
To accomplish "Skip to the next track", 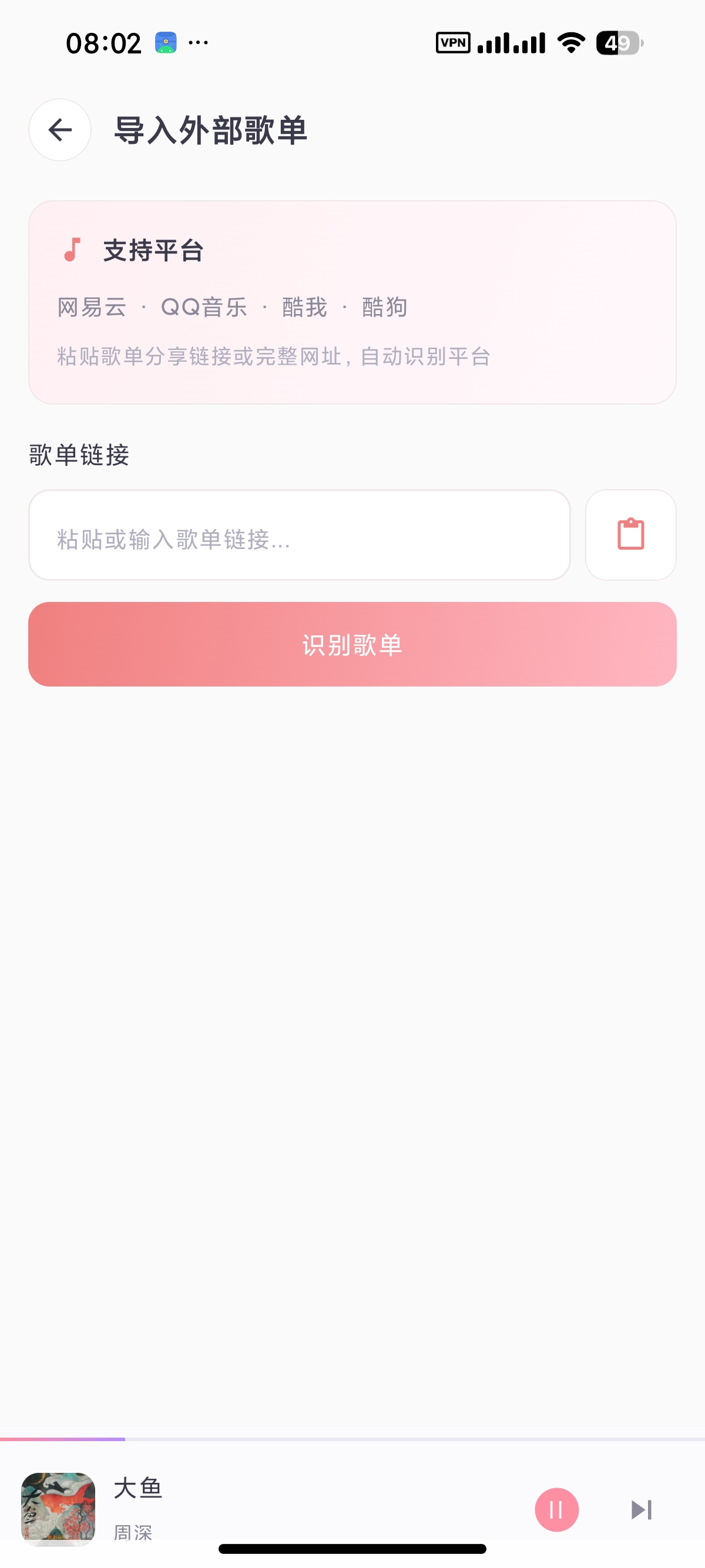I will coord(641,1509).
